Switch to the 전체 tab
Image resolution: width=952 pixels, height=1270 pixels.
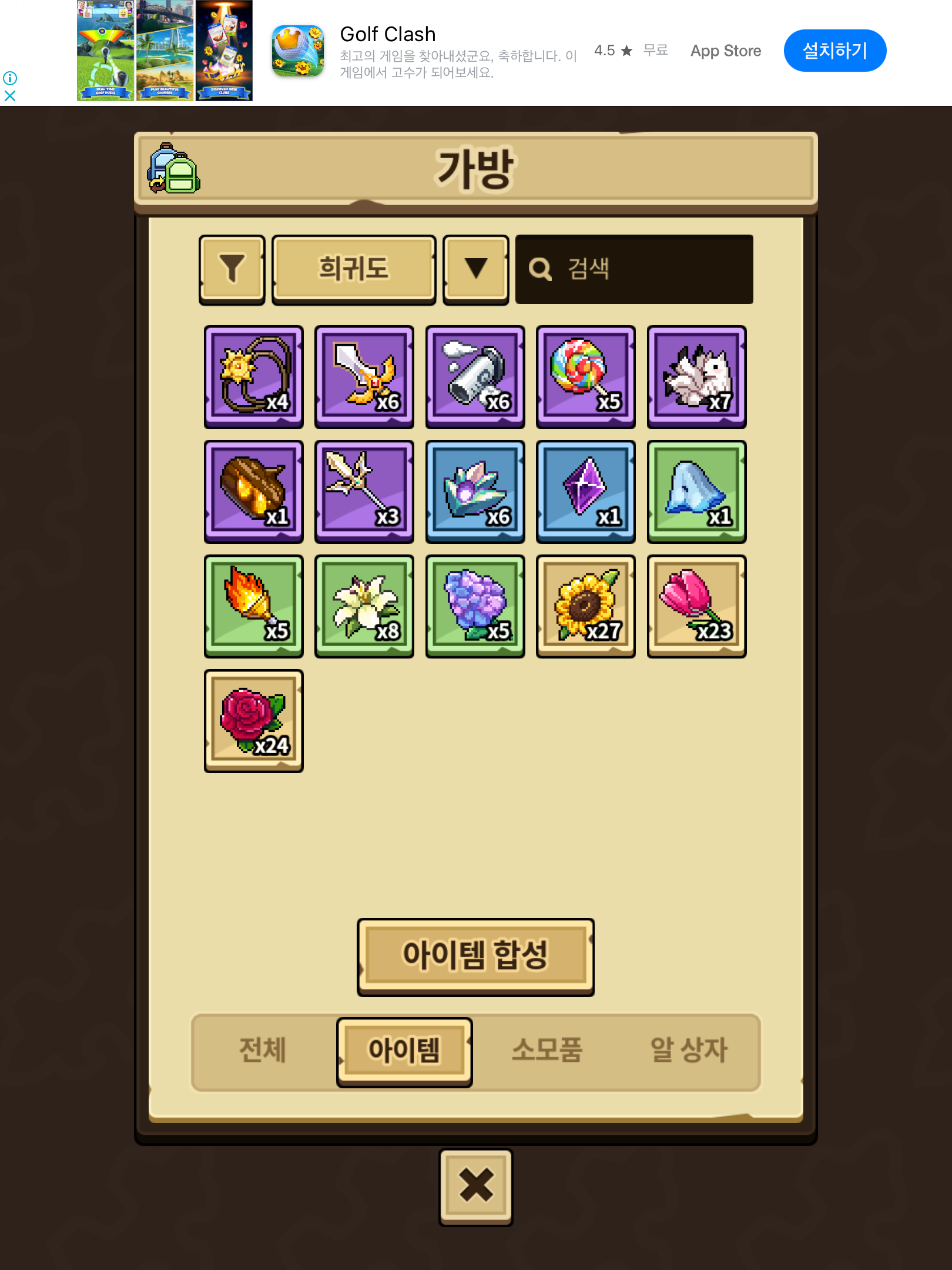click(x=263, y=1051)
